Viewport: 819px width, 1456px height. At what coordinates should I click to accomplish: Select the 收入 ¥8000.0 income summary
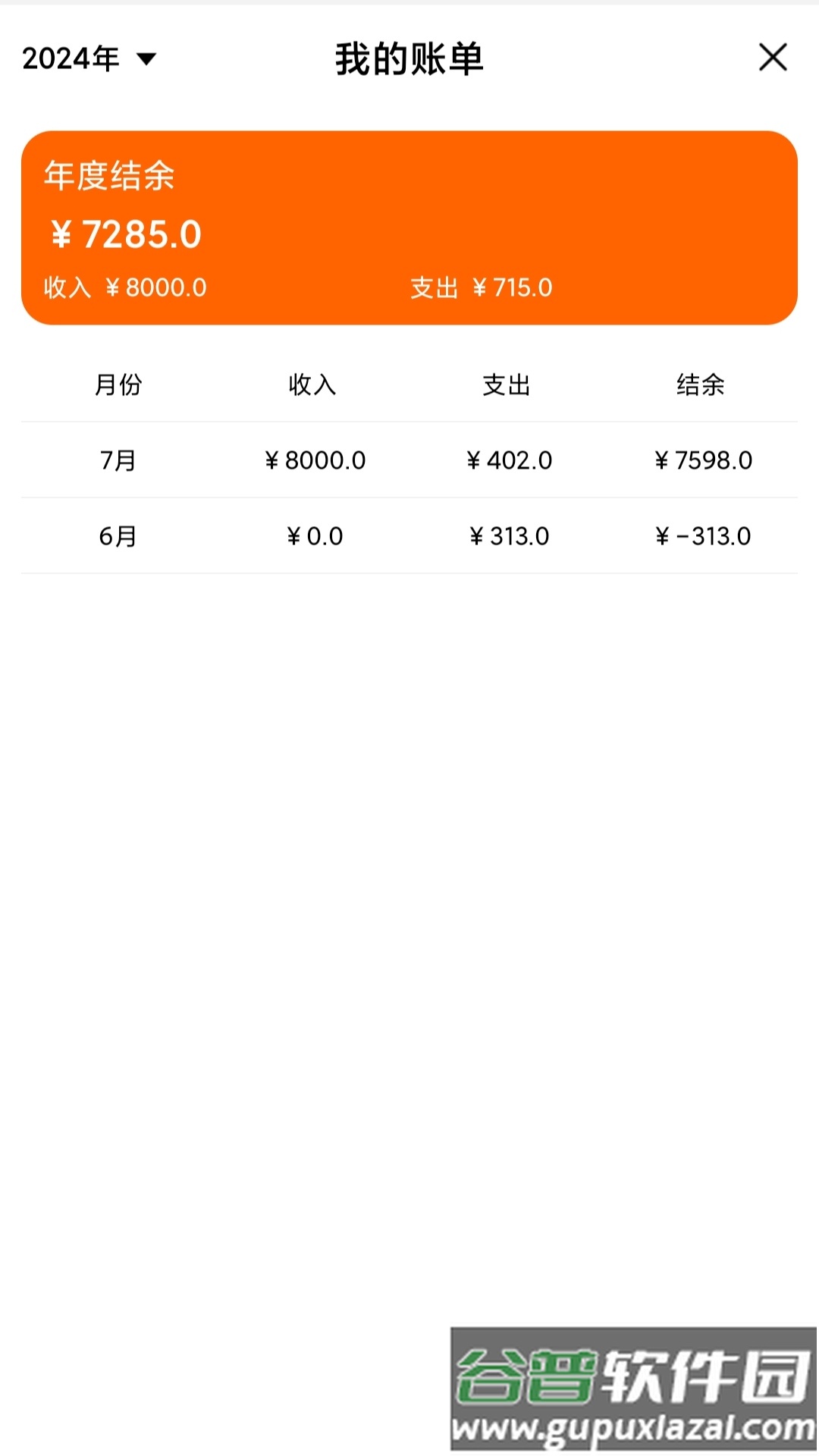tap(125, 287)
